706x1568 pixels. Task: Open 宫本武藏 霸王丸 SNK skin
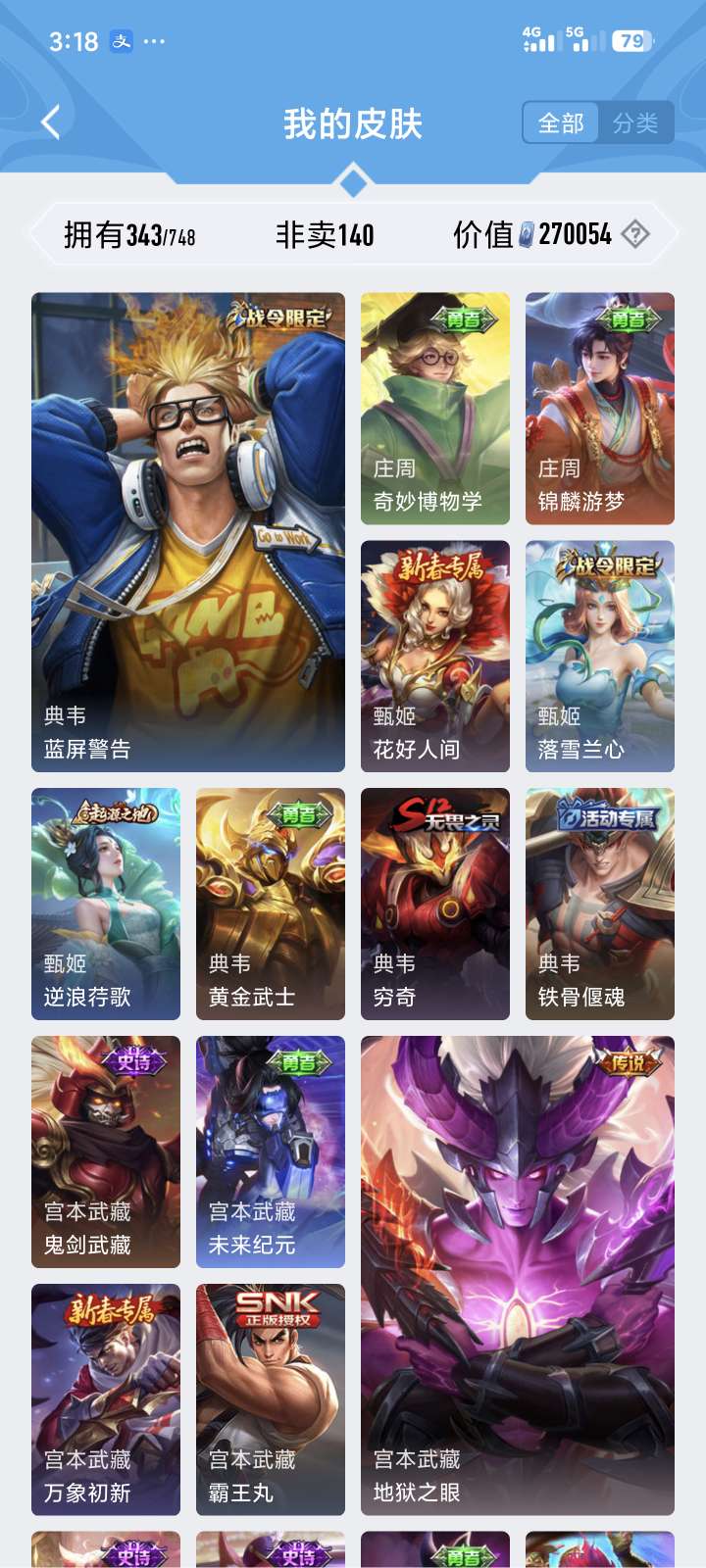271,1399
